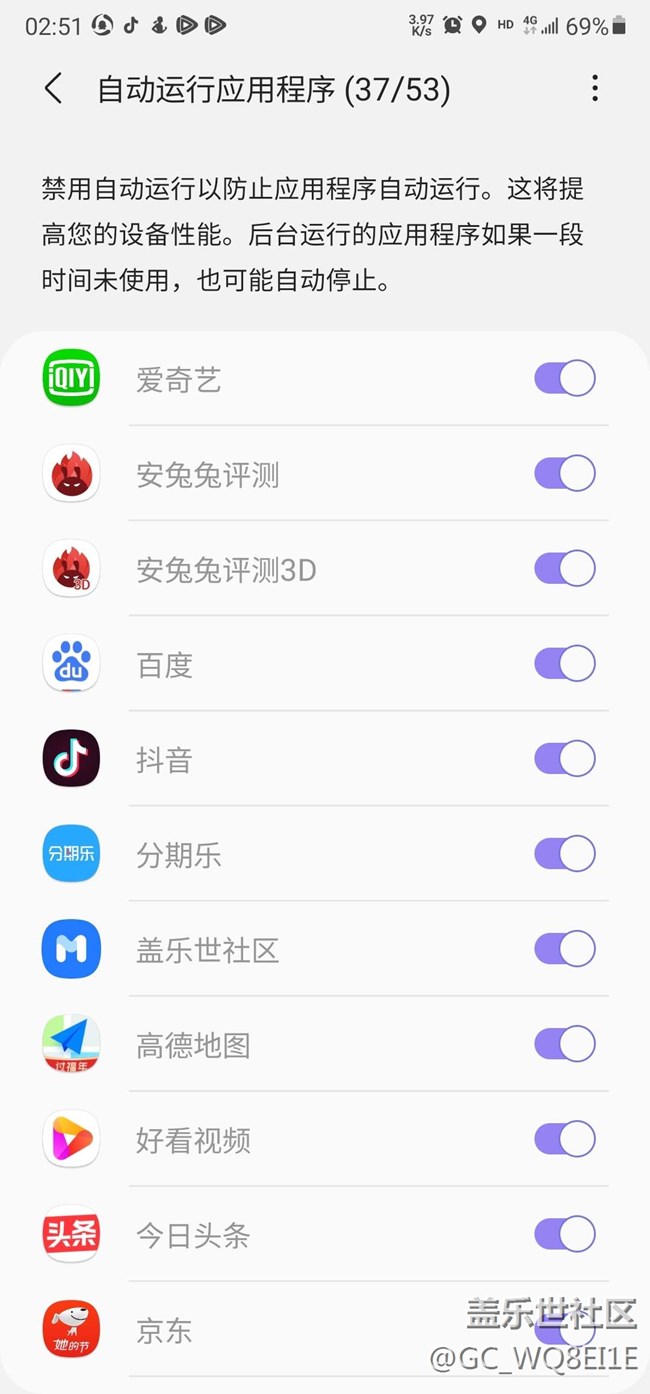The image size is (650, 1394).
Task: Disable auto-run for 高德地图
Action: click(x=565, y=1044)
